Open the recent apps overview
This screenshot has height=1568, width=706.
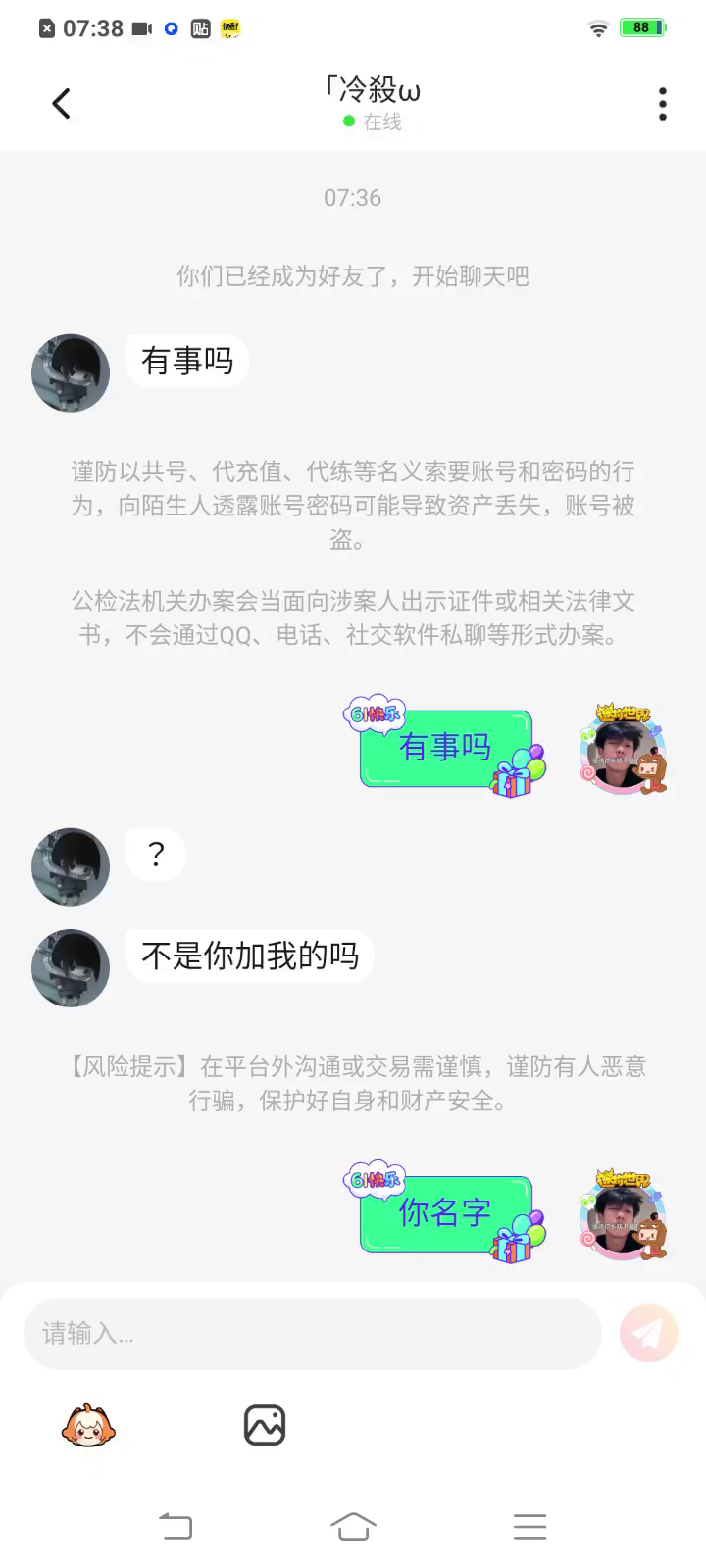529,1526
